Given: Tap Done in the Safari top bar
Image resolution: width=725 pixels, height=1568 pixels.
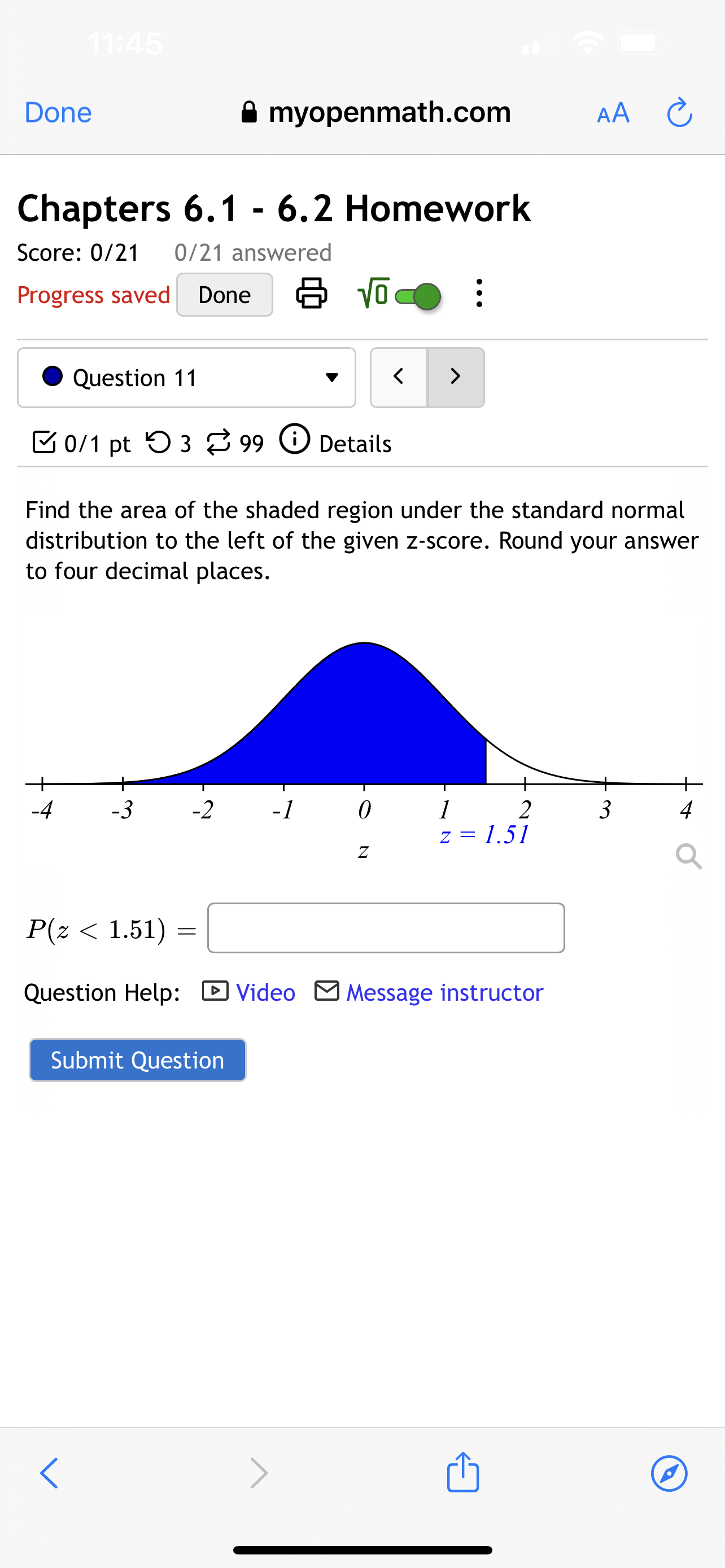Looking at the screenshot, I should (57, 112).
